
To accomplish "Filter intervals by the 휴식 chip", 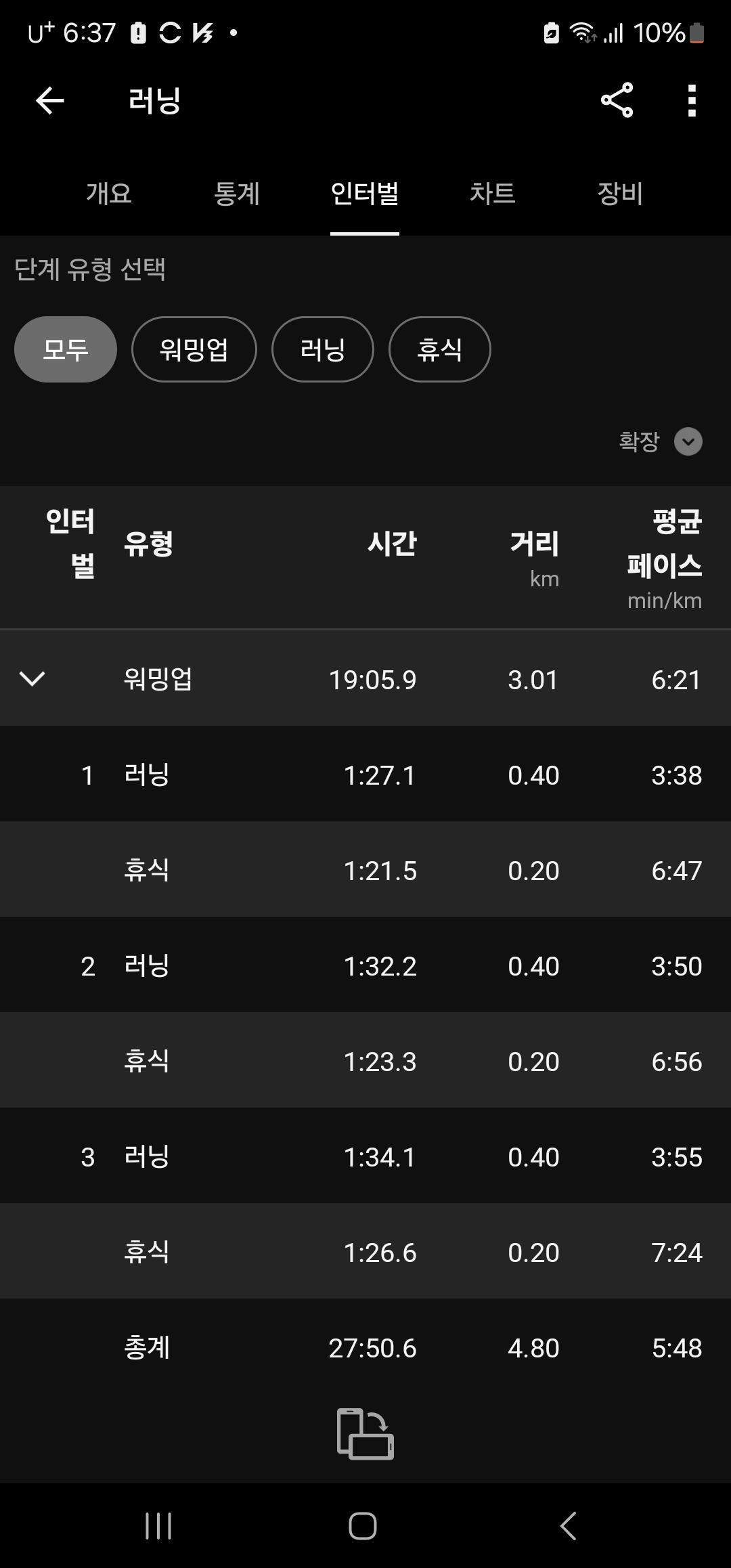I will [x=440, y=349].
